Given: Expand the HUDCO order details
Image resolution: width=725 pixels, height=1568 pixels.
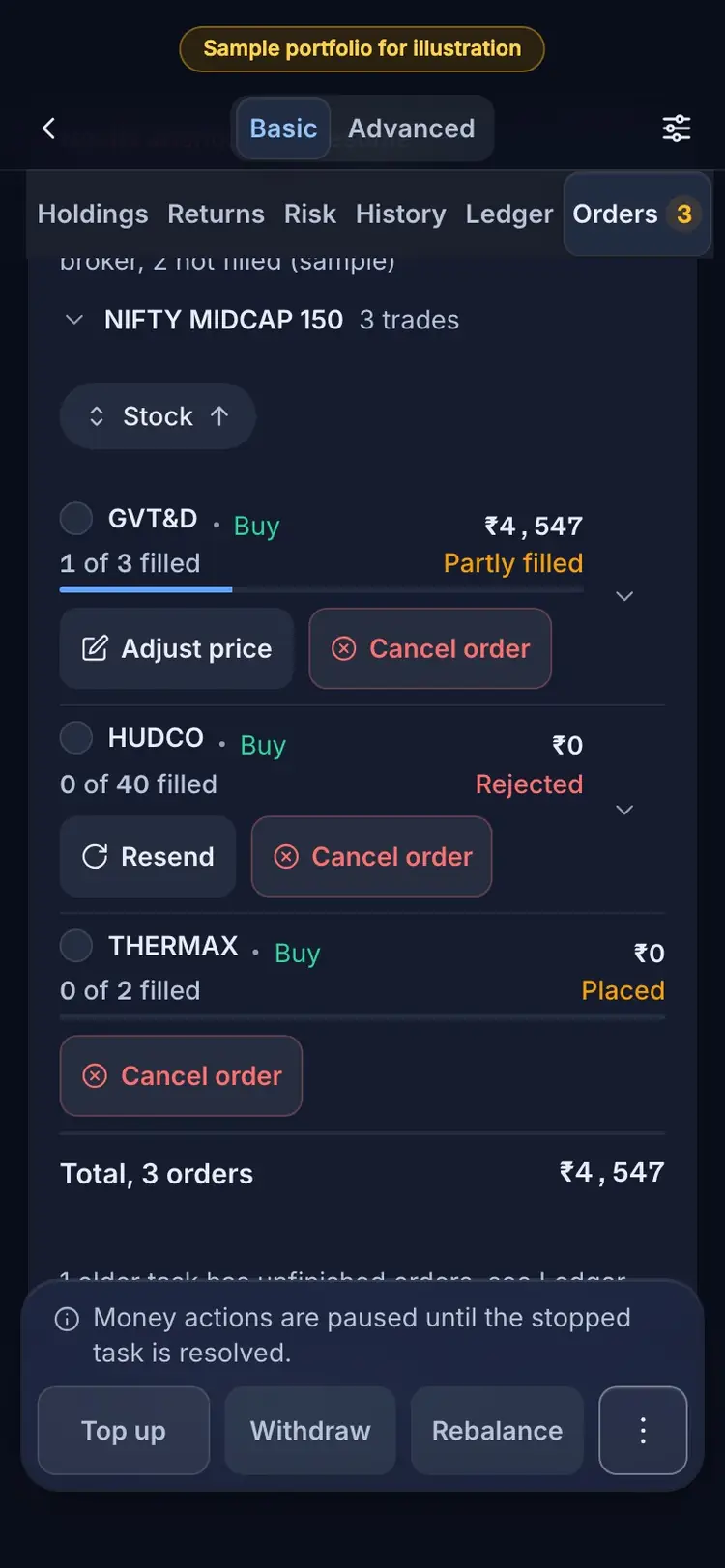Looking at the screenshot, I should pyautogui.click(x=624, y=810).
